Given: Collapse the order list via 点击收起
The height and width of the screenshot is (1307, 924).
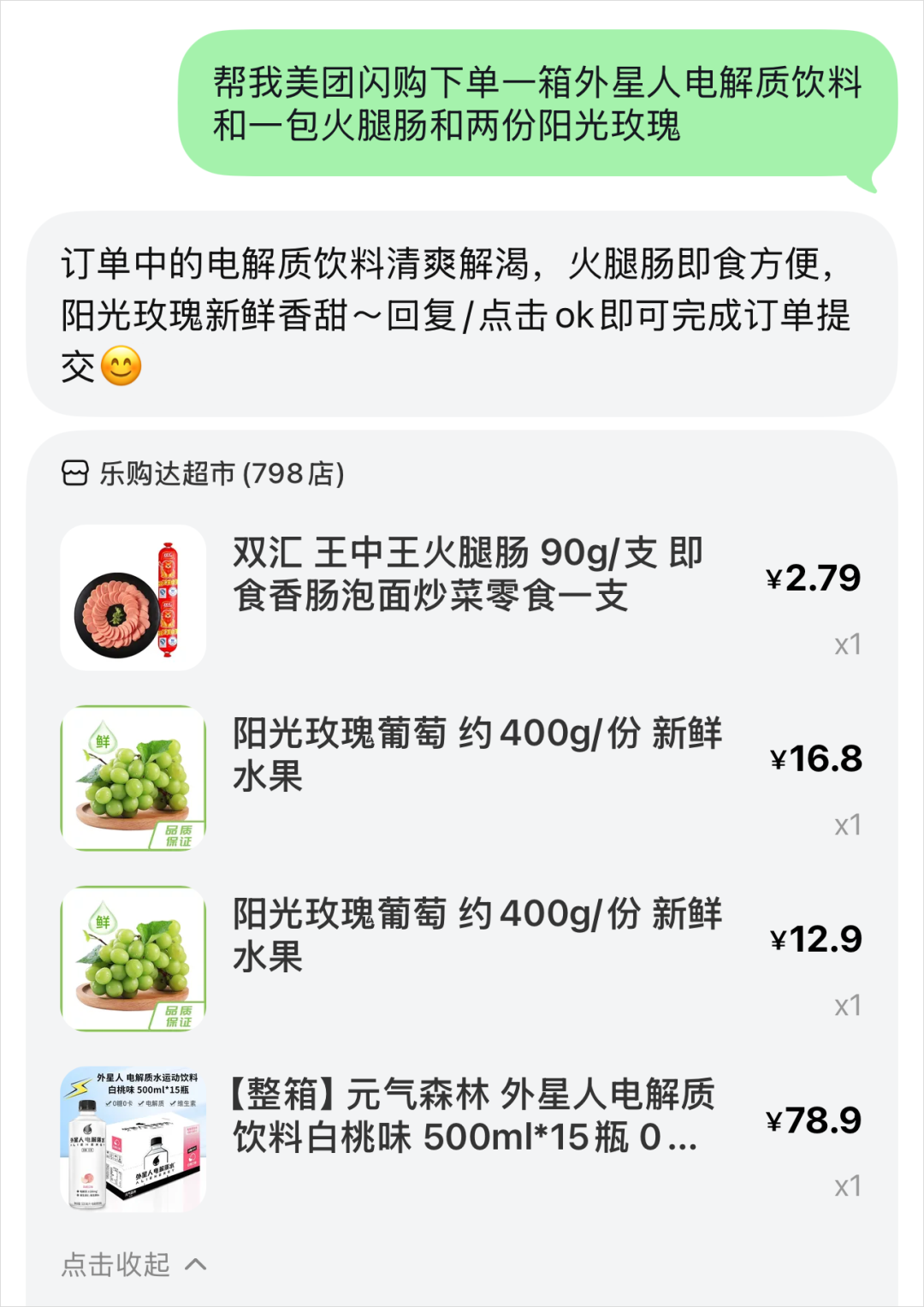Looking at the screenshot, I should 115,1264.
